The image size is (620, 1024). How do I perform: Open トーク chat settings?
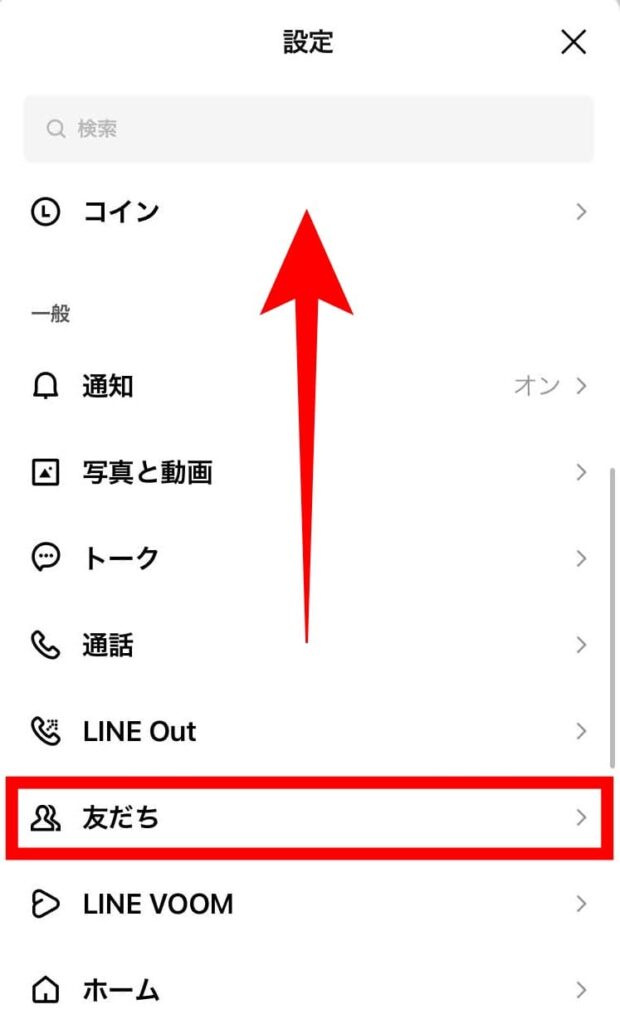pos(308,558)
